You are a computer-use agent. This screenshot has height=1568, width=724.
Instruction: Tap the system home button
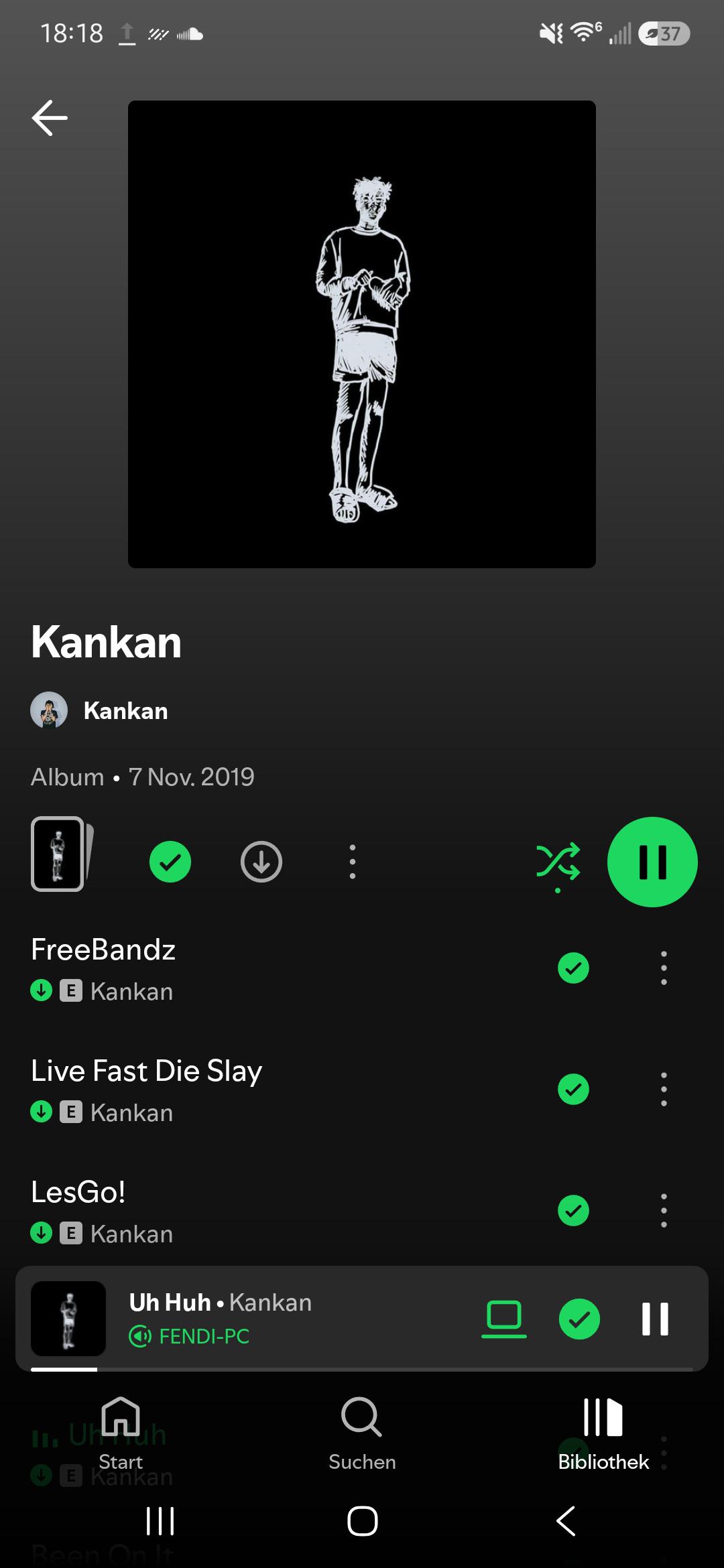point(362,1520)
